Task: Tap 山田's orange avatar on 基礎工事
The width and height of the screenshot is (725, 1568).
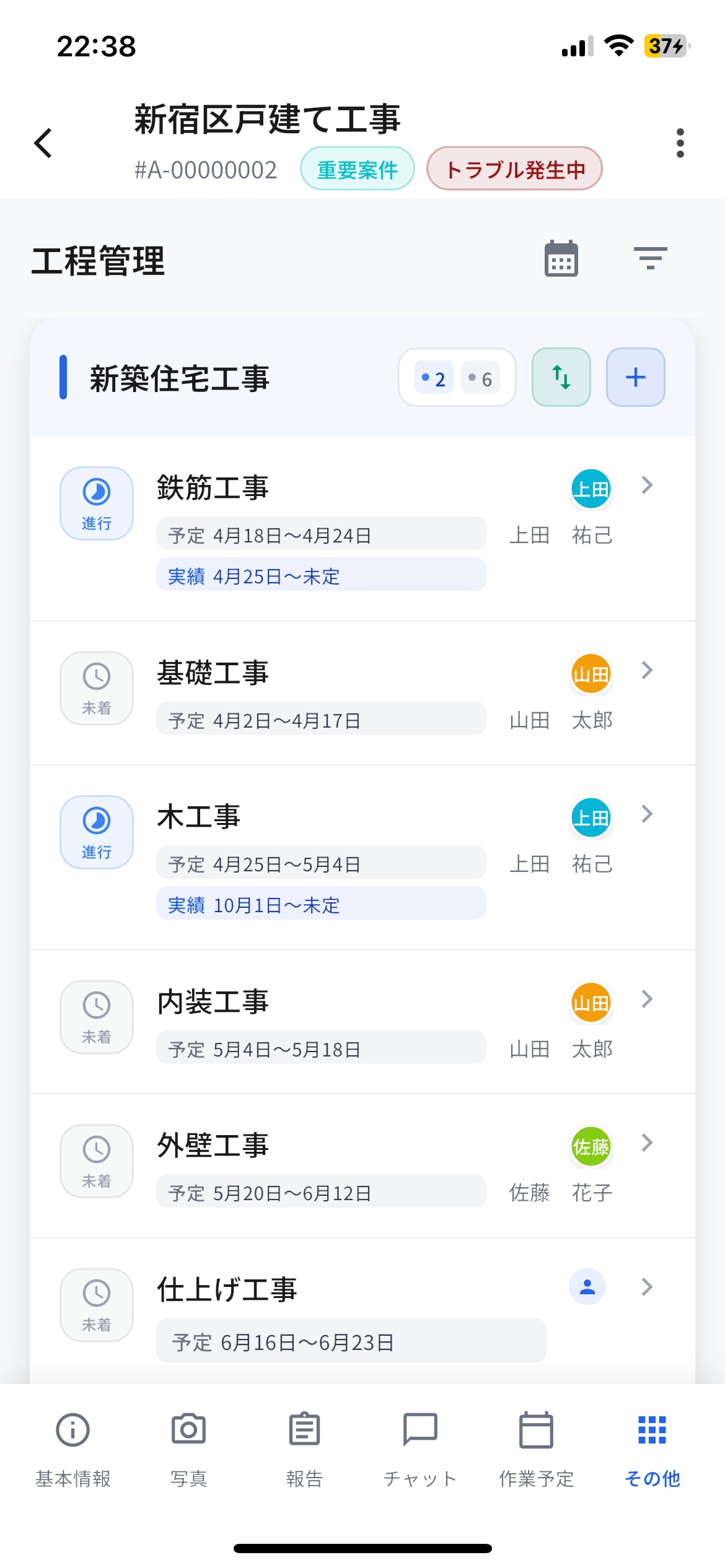Action: tap(590, 674)
